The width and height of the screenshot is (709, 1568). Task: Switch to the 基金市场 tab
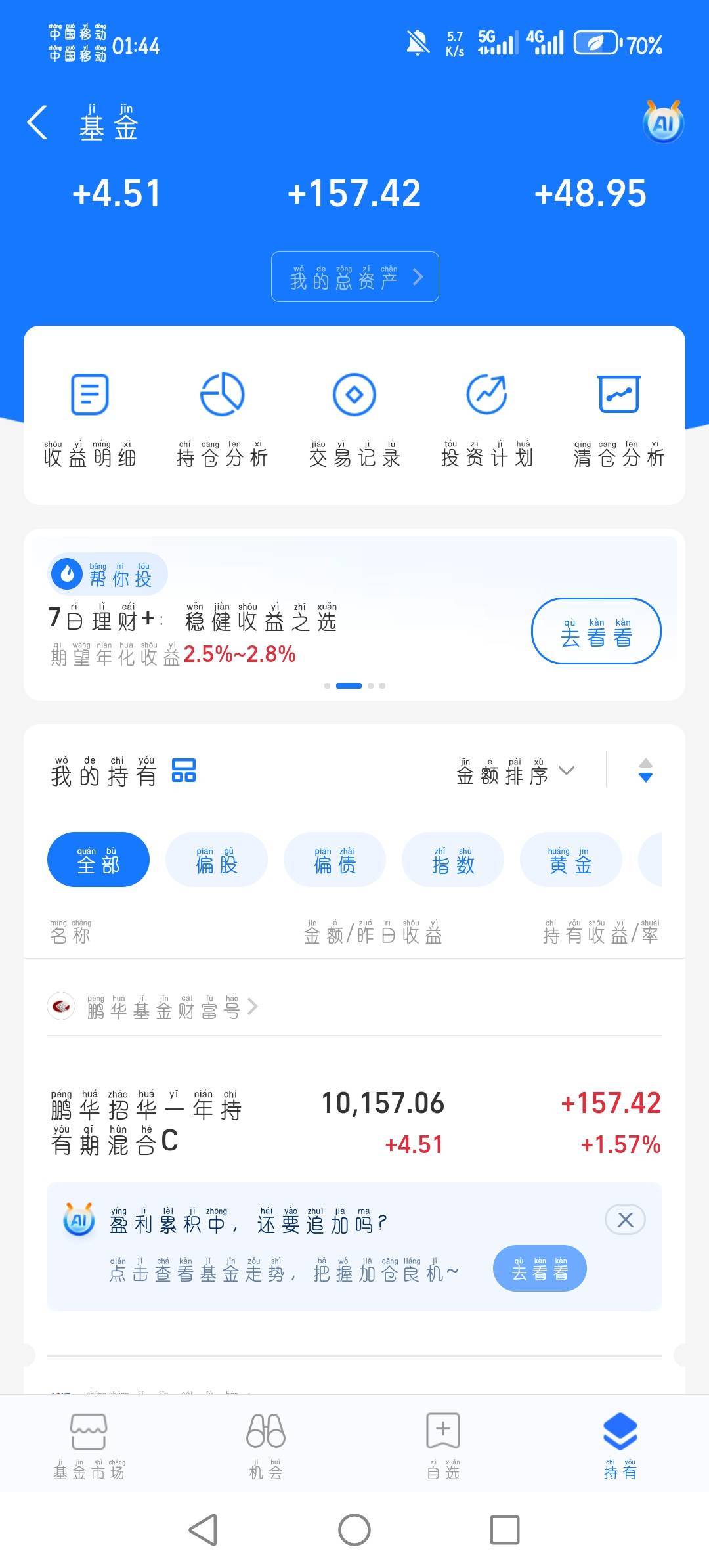pos(89,1447)
